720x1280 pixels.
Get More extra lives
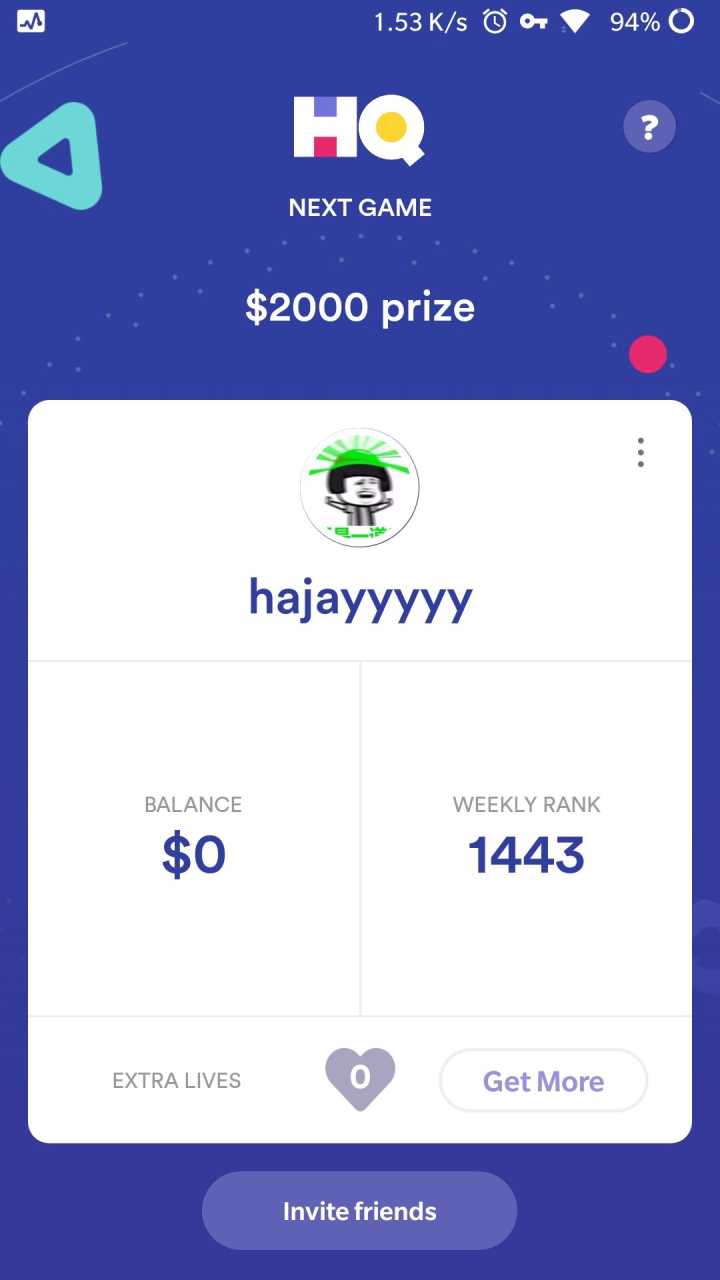pos(543,1081)
